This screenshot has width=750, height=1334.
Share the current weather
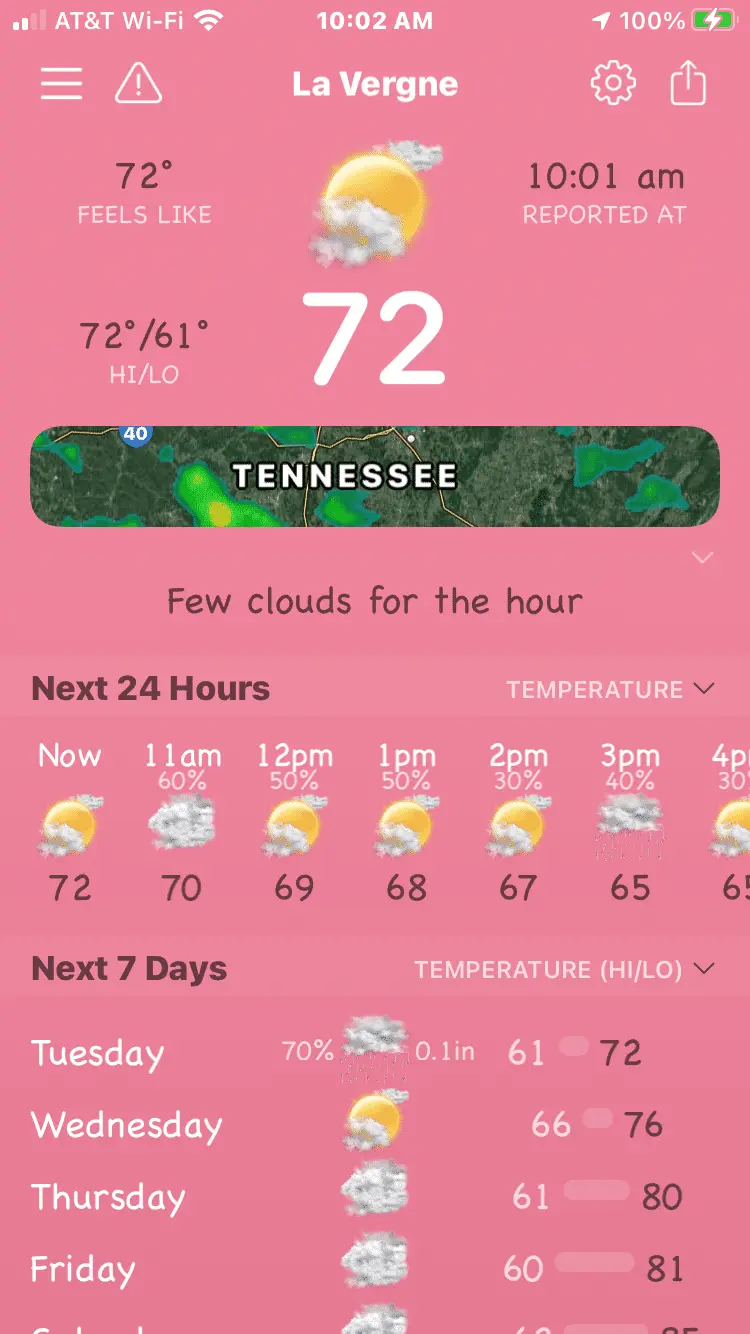(688, 84)
